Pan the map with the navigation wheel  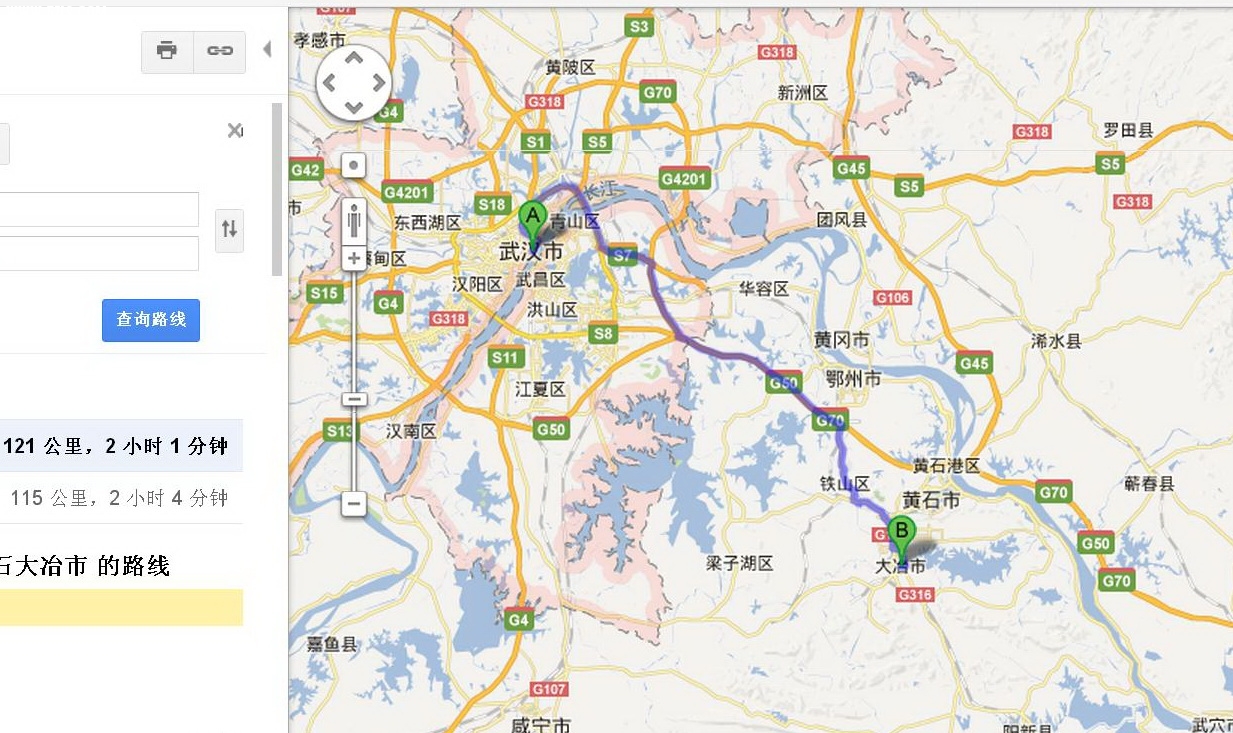pyautogui.click(x=353, y=83)
